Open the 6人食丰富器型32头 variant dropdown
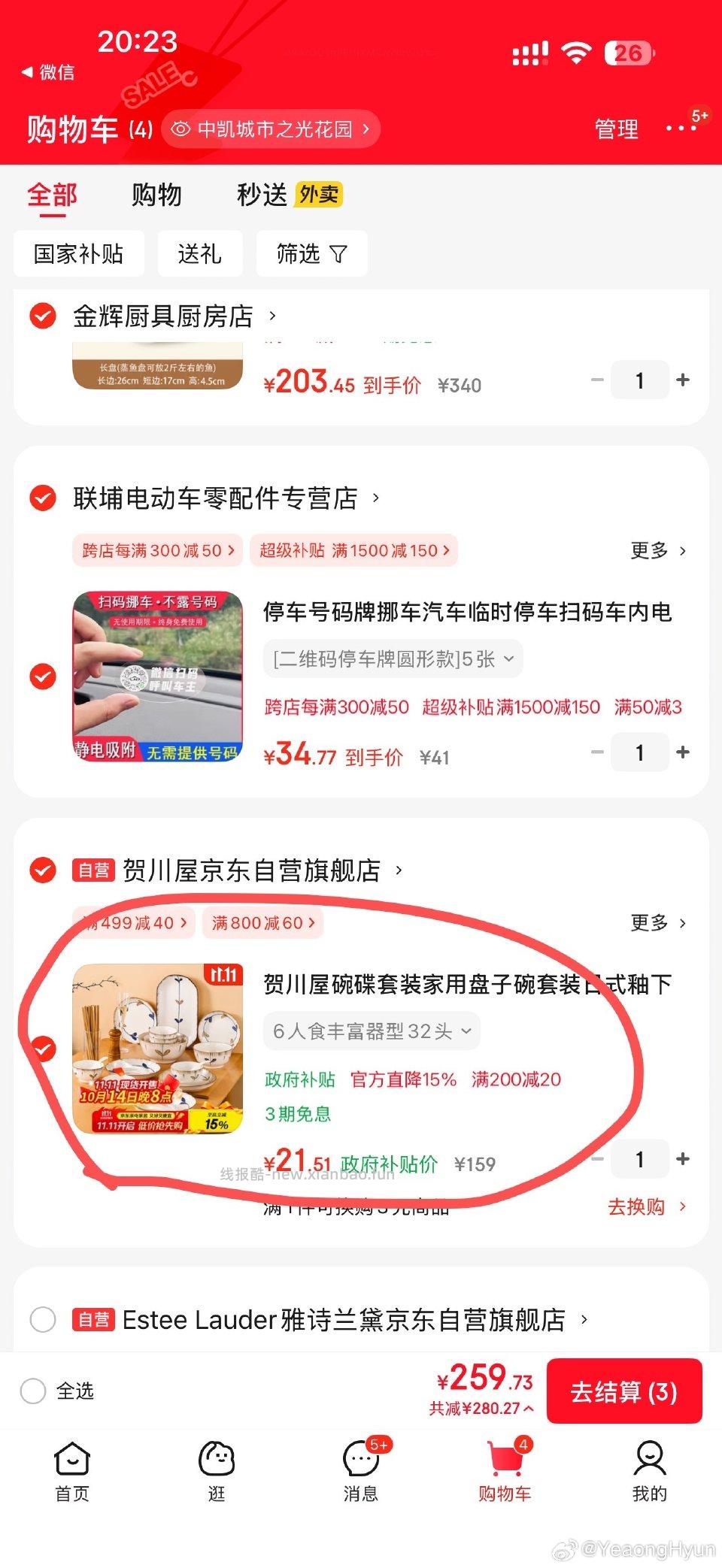Image resolution: width=722 pixels, height=1568 pixels. [x=369, y=1031]
